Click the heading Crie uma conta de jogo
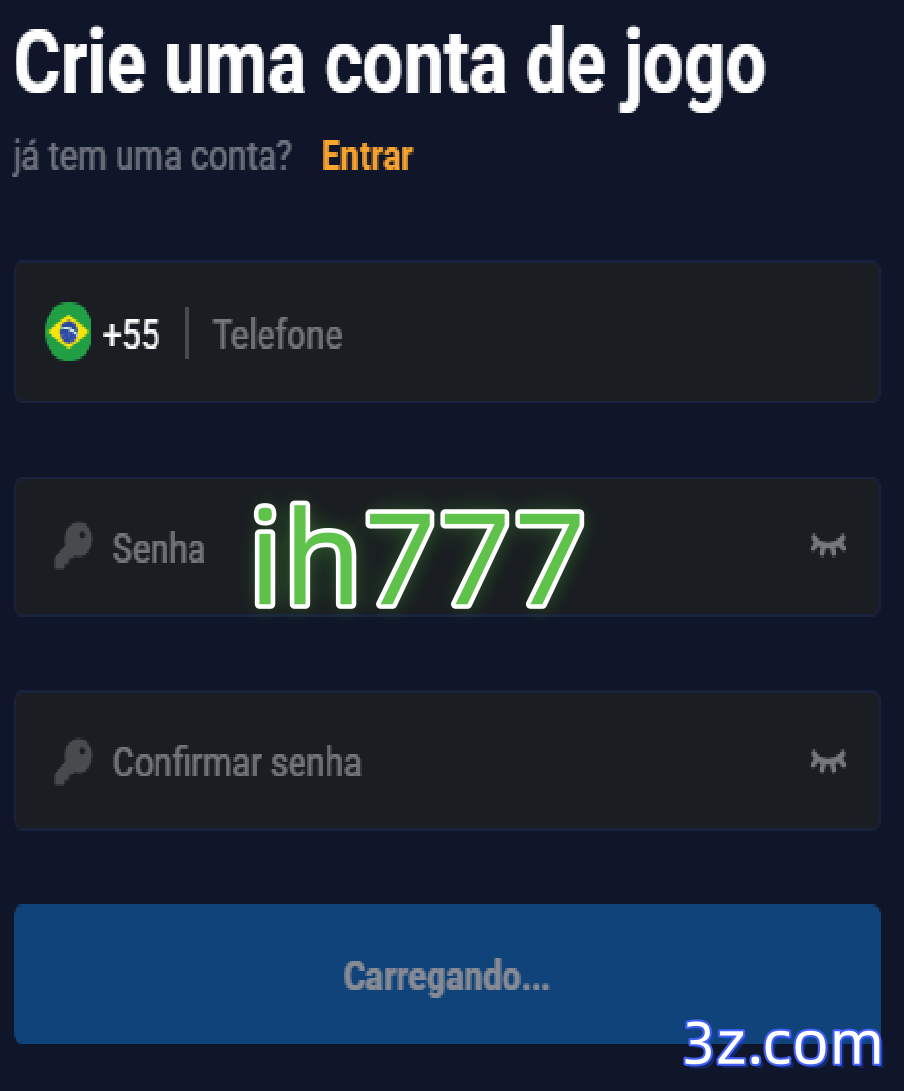This screenshot has width=904, height=1091. [390, 63]
